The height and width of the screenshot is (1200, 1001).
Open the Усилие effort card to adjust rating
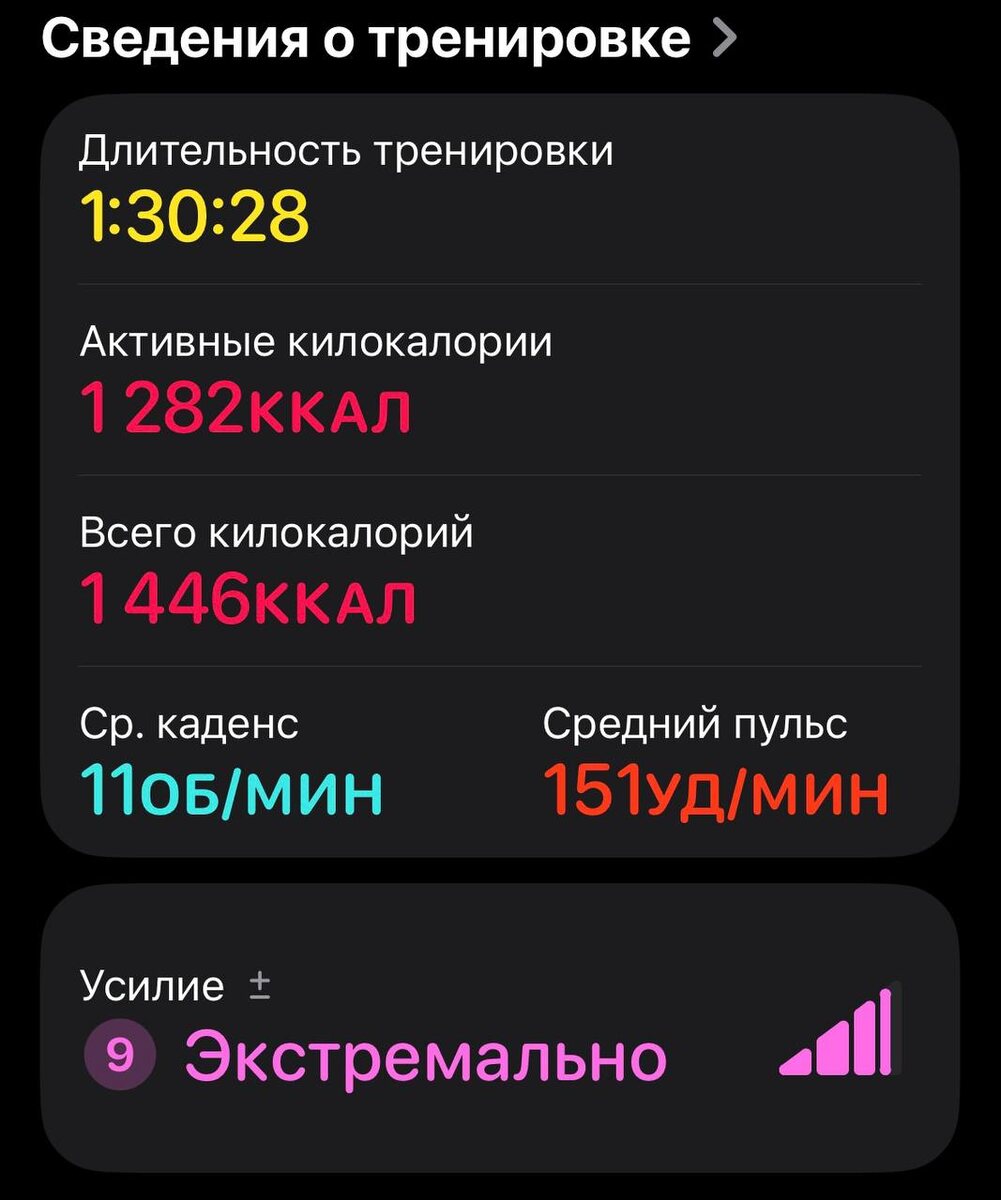pyautogui.click(x=500, y=1027)
